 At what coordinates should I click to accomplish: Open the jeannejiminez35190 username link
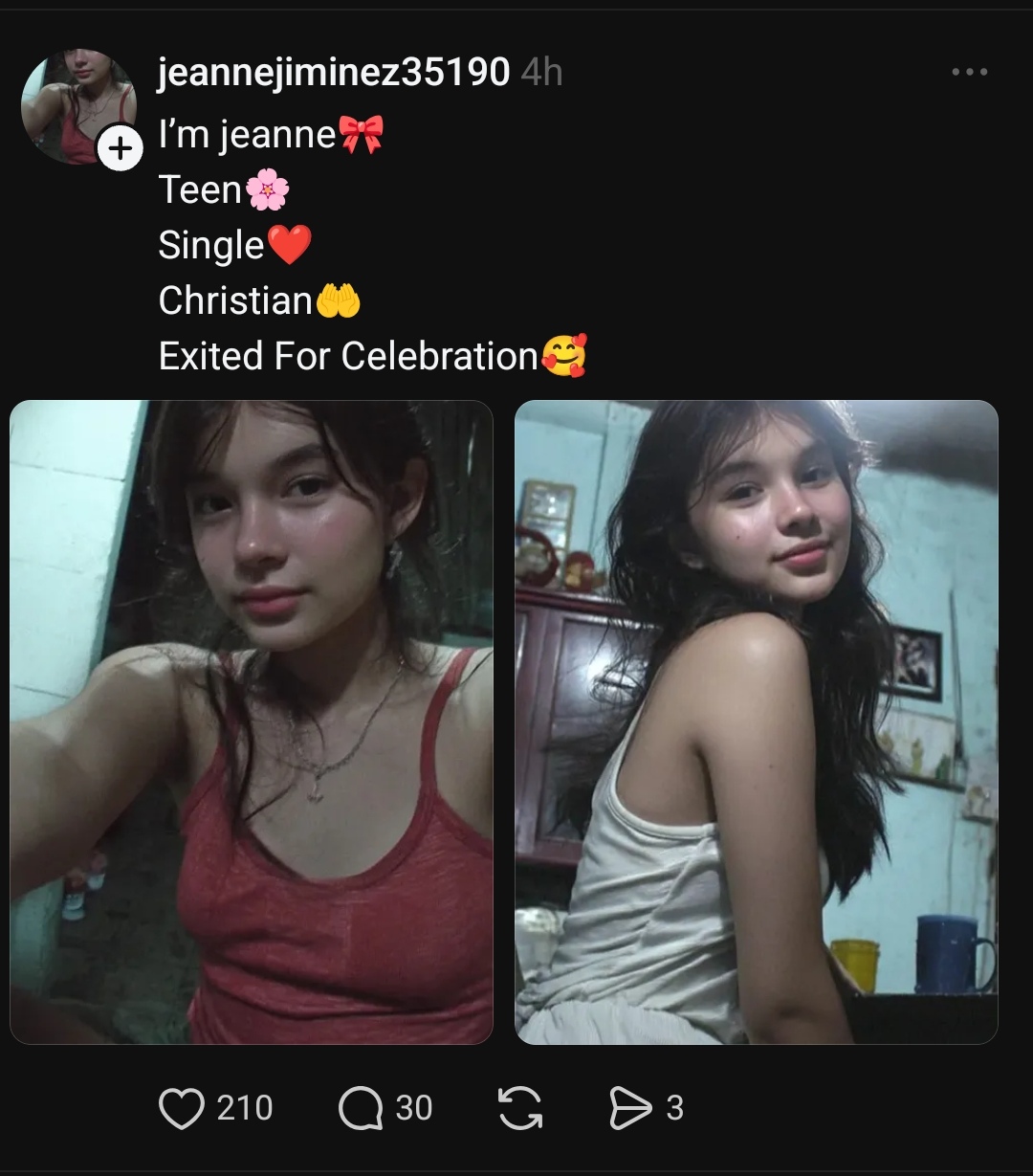tap(333, 72)
